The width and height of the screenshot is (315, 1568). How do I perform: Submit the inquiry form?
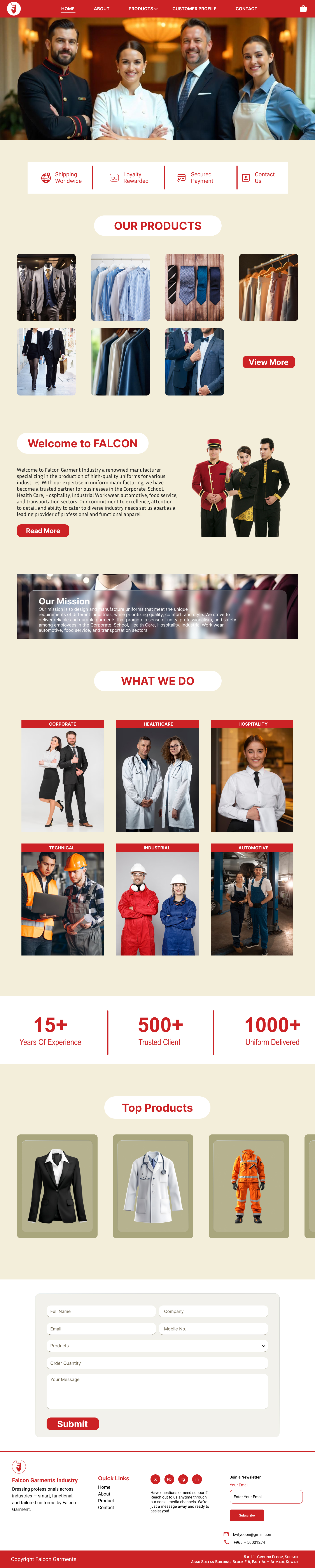pos(72,1424)
